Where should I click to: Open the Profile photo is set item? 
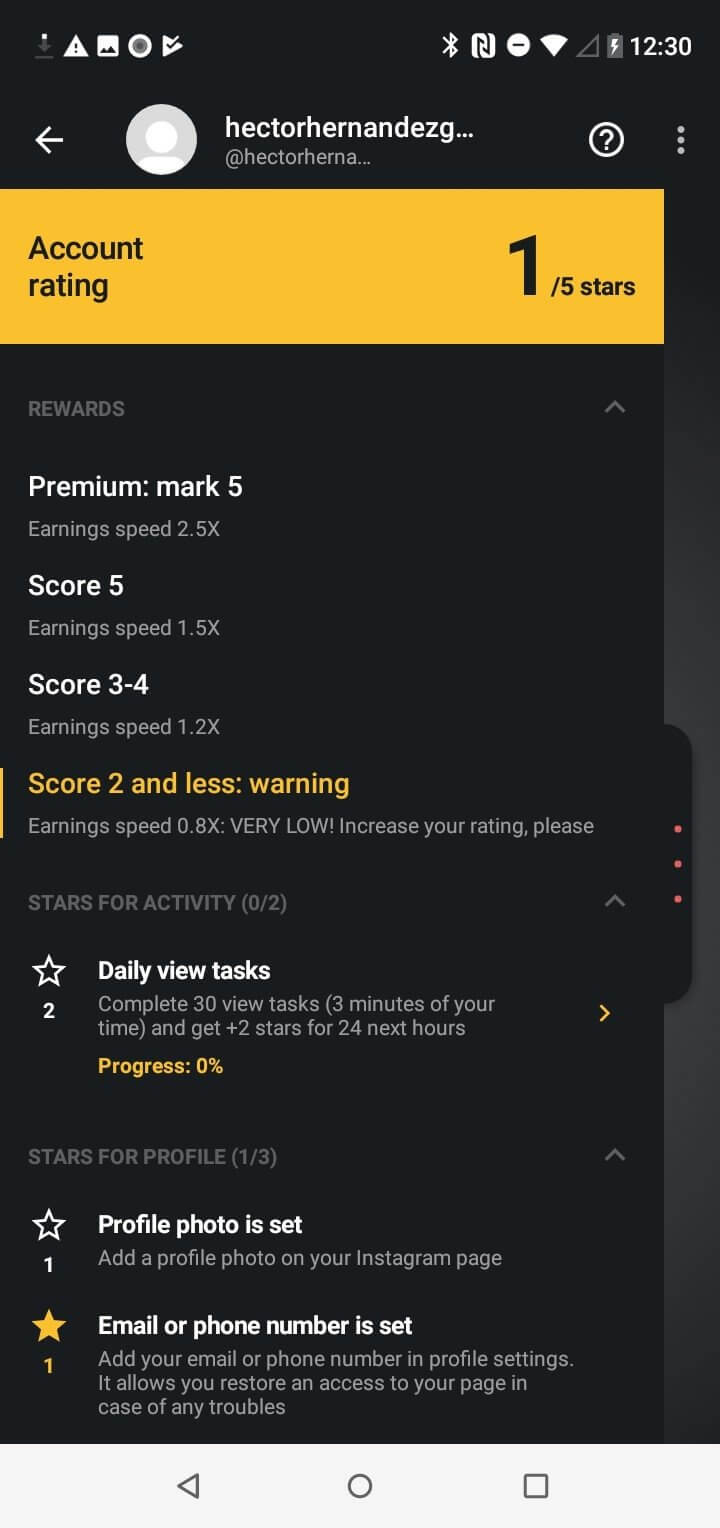(x=300, y=1240)
